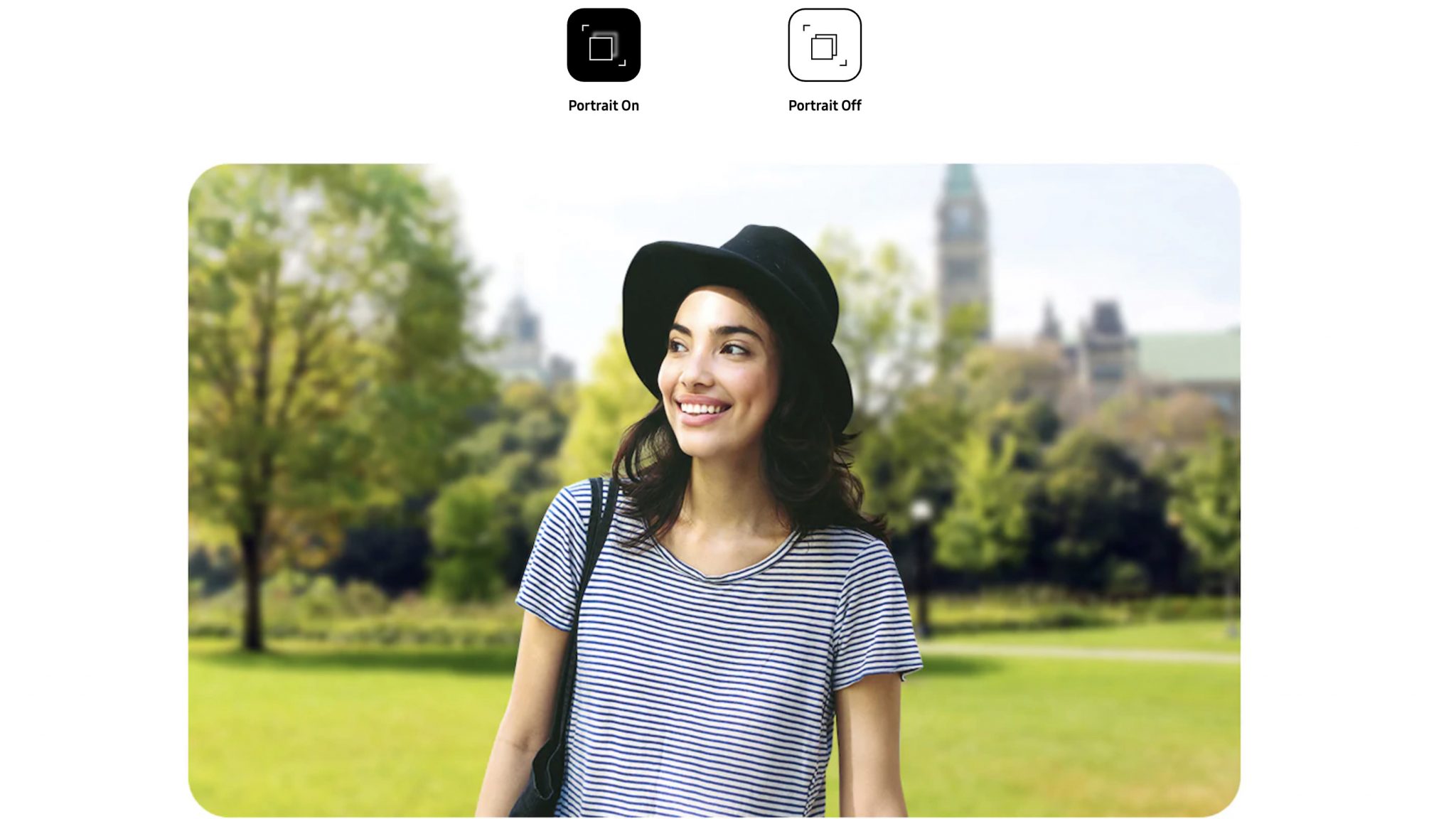Select the Portrait On option
The width and height of the screenshot is (1456, 819).
pyautogui.click(x=603, y=45)
